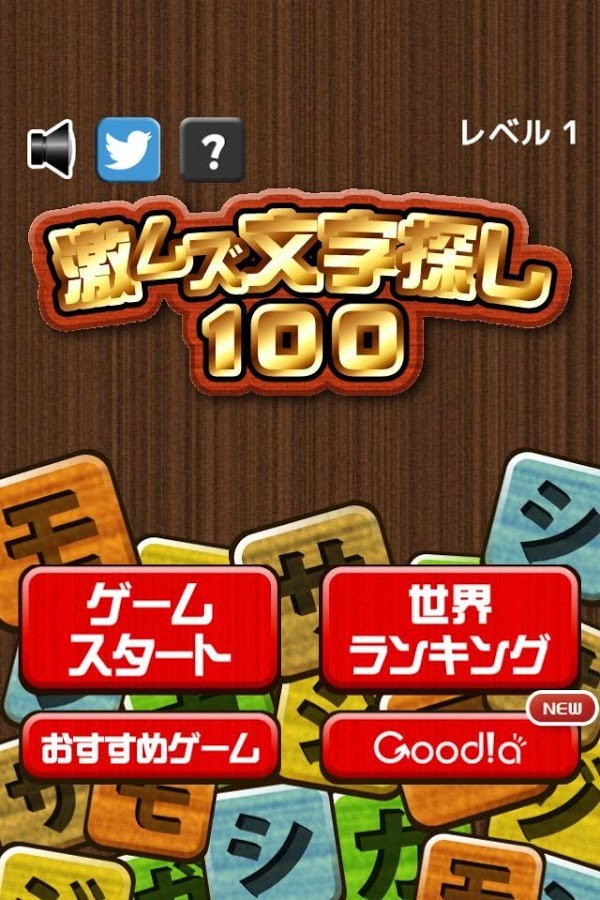Start the game with ゲームスタート
This screenshot has width=600, height=900.
coord(149,630)
